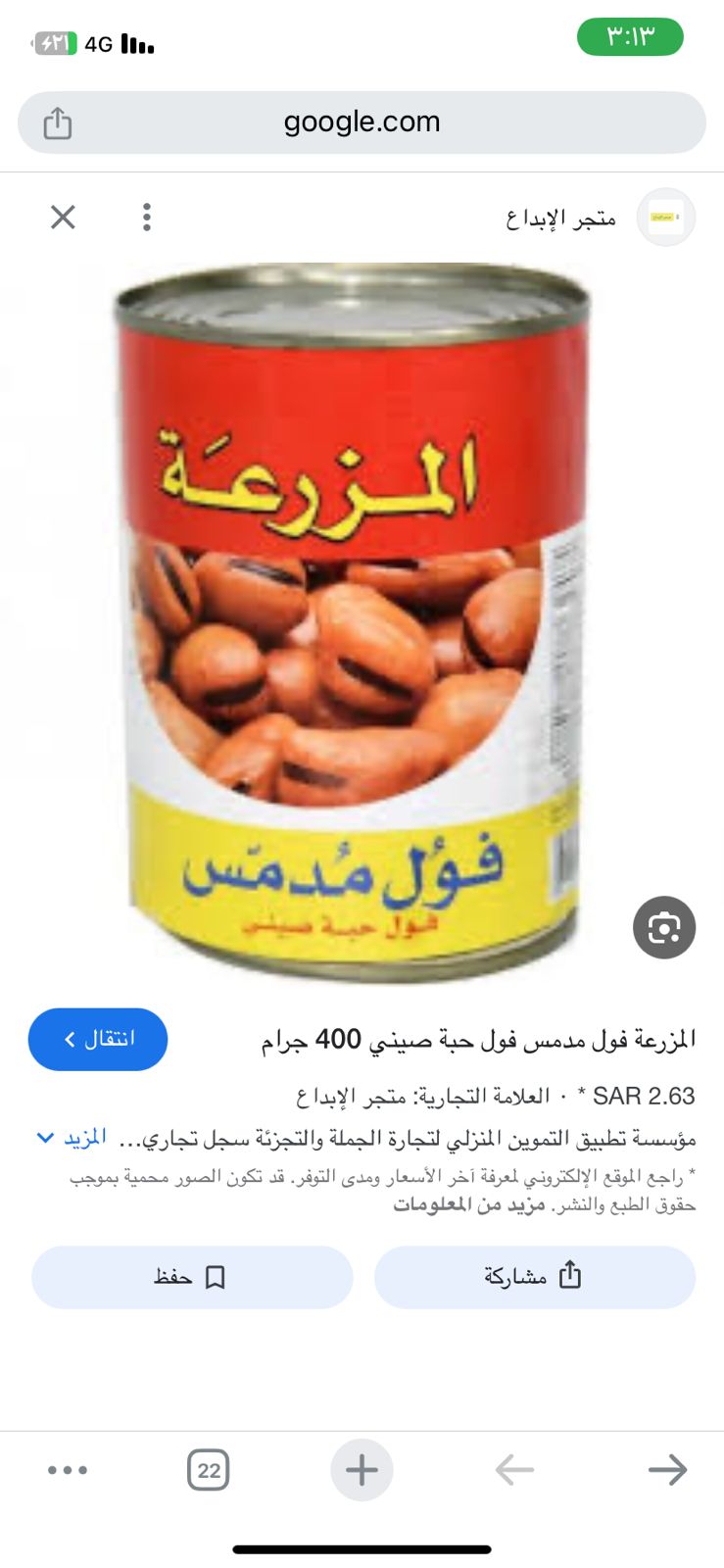Tap the share icon in the address bar
This screenshot has height=1568, width=724.
click(x=57, y=122)
